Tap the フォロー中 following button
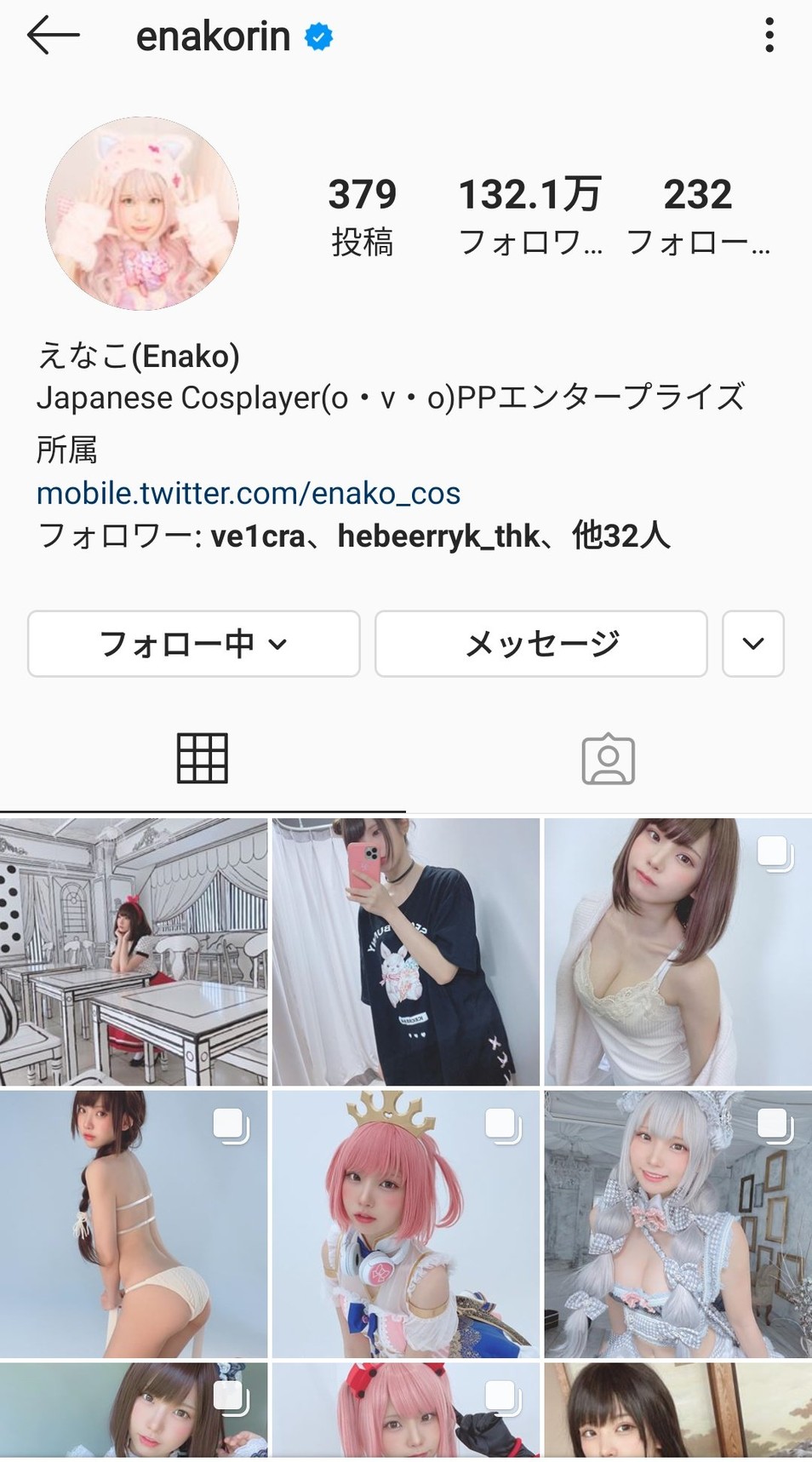812x1462 pixels. click(x=194, y=644)
